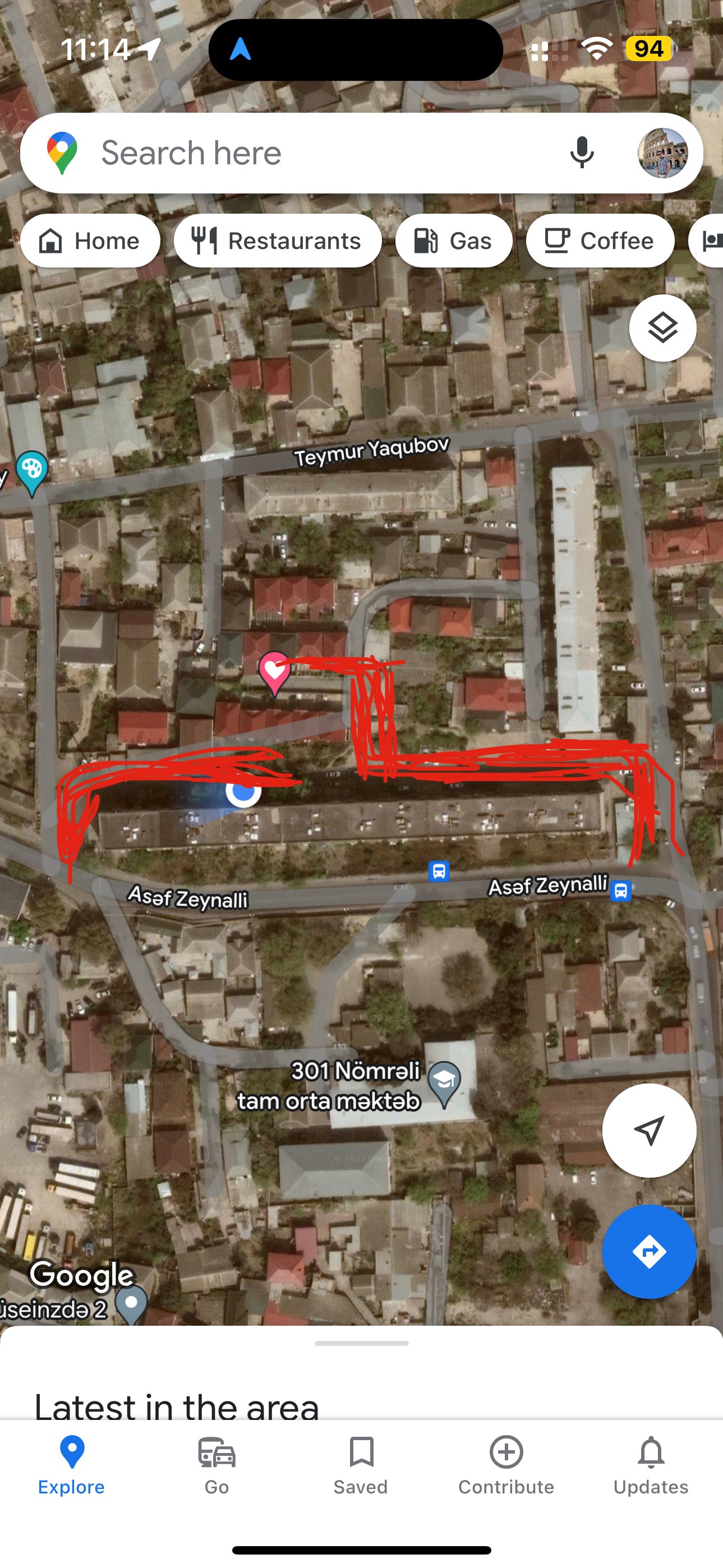
Task: Filter by Restaurants chip
Action: tap(278, 241)
